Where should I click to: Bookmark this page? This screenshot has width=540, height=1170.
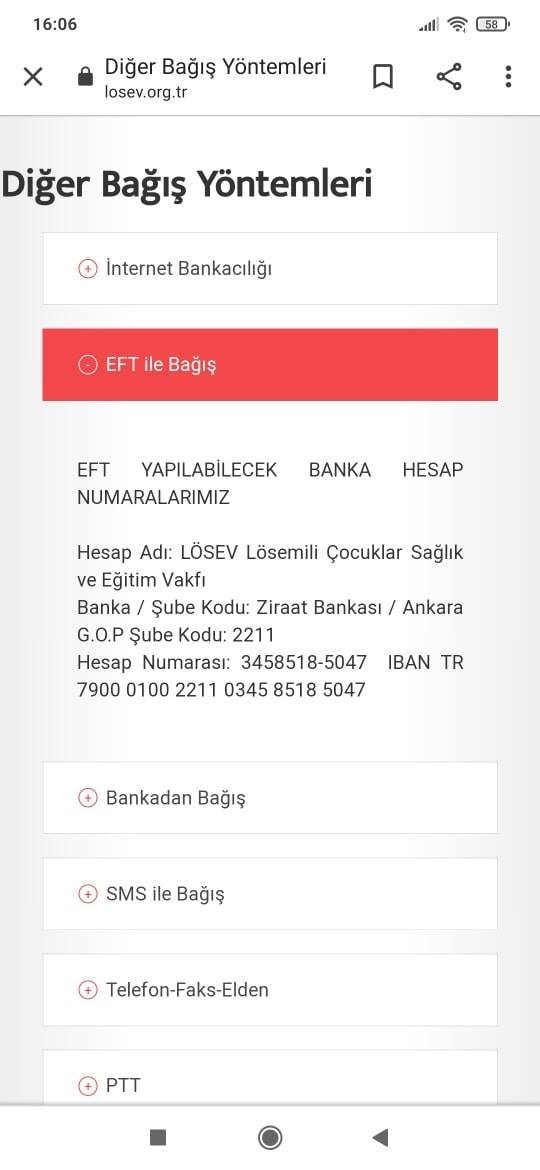click(x=383, y=76)
